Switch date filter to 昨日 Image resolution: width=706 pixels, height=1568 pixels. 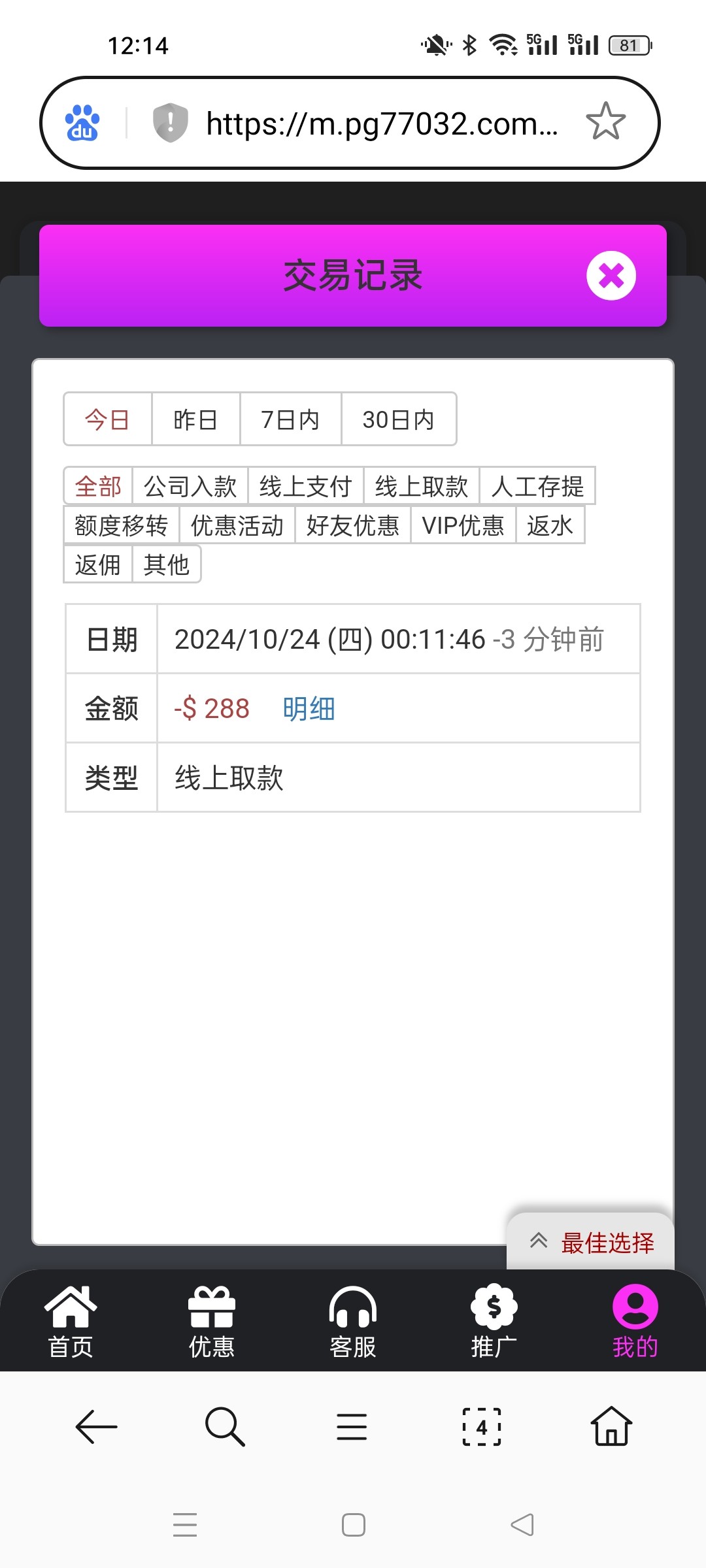[195, 419]
